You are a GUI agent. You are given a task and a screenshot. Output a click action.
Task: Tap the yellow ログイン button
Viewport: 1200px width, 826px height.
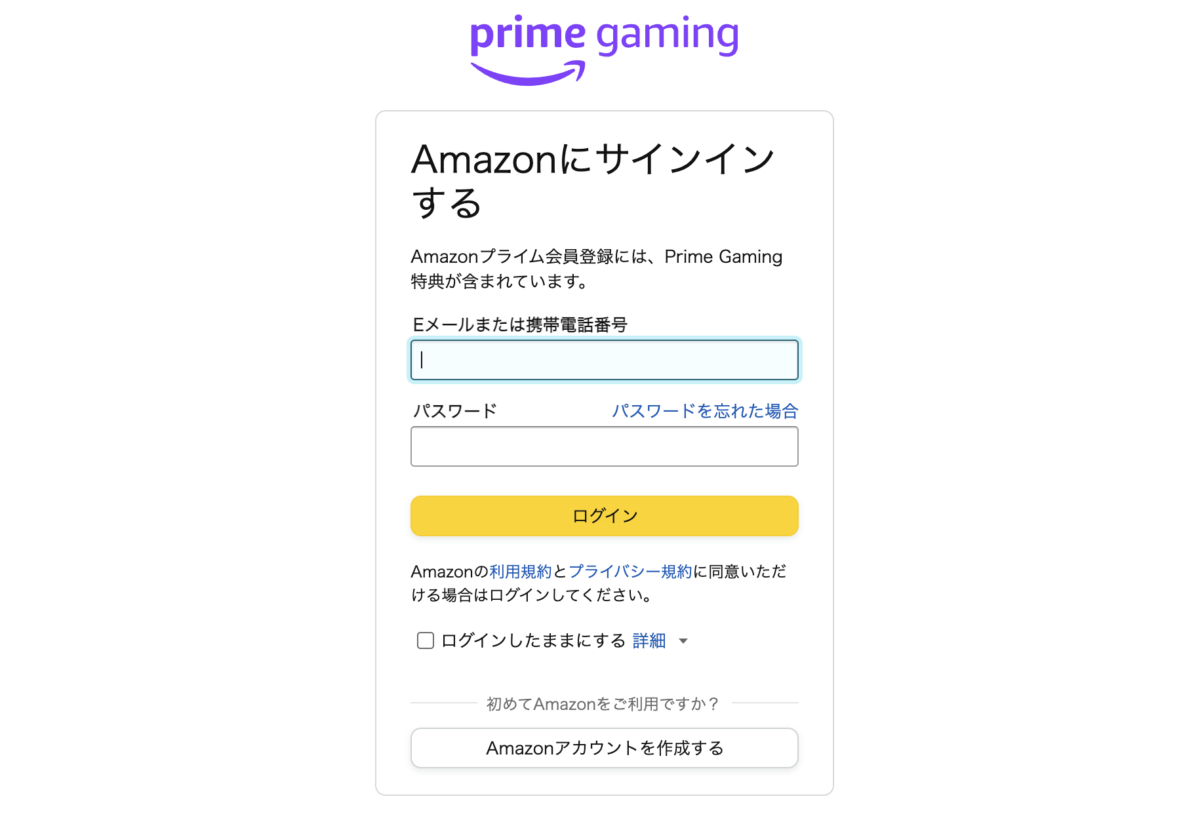coord(604,516)
